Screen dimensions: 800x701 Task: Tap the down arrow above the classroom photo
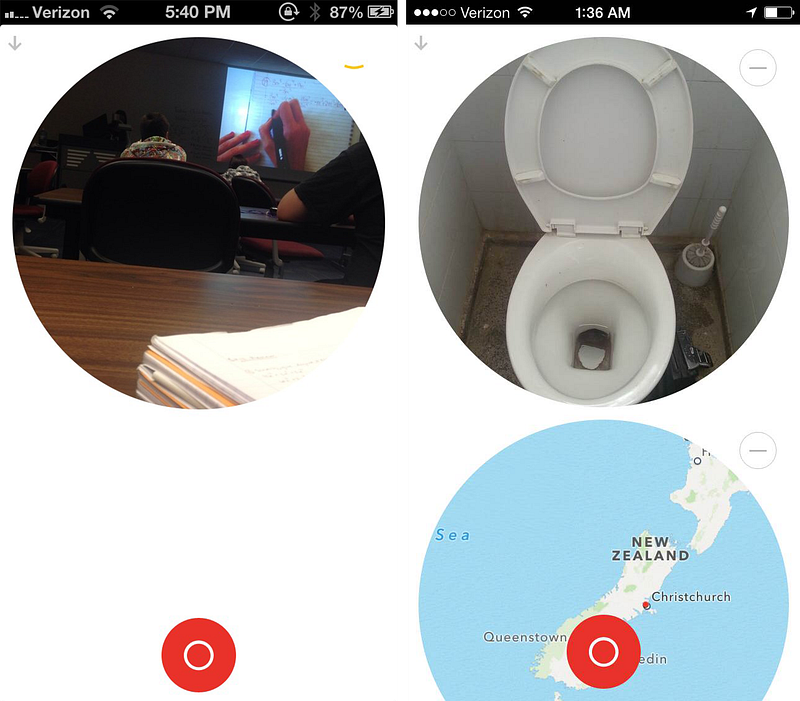pyautogui.click(x=15, y=43)
